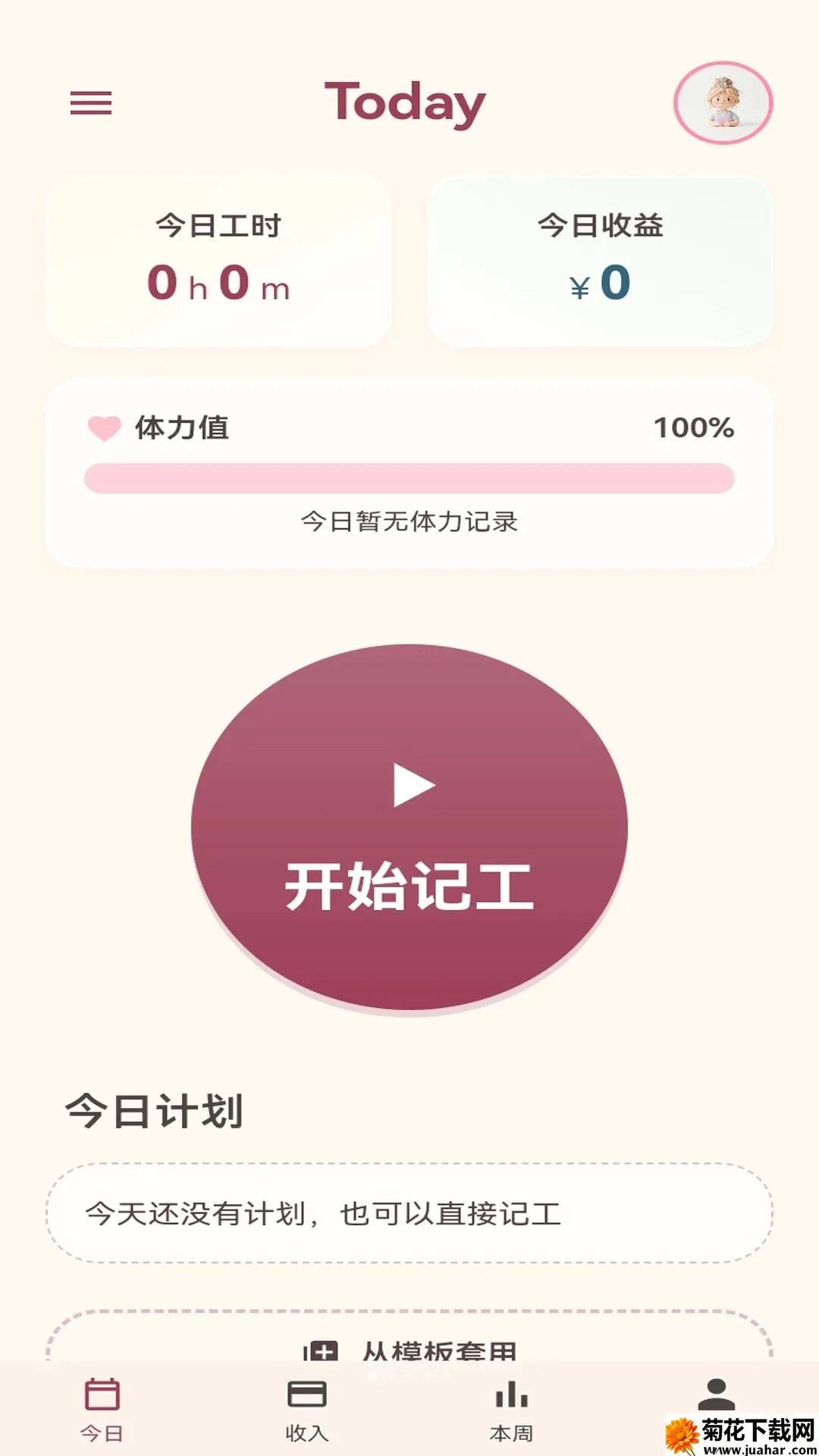Image resolution: width=819 pixels, height=1456 pixels.
Task: Open the person profile tab
Action: [717, 1397]
